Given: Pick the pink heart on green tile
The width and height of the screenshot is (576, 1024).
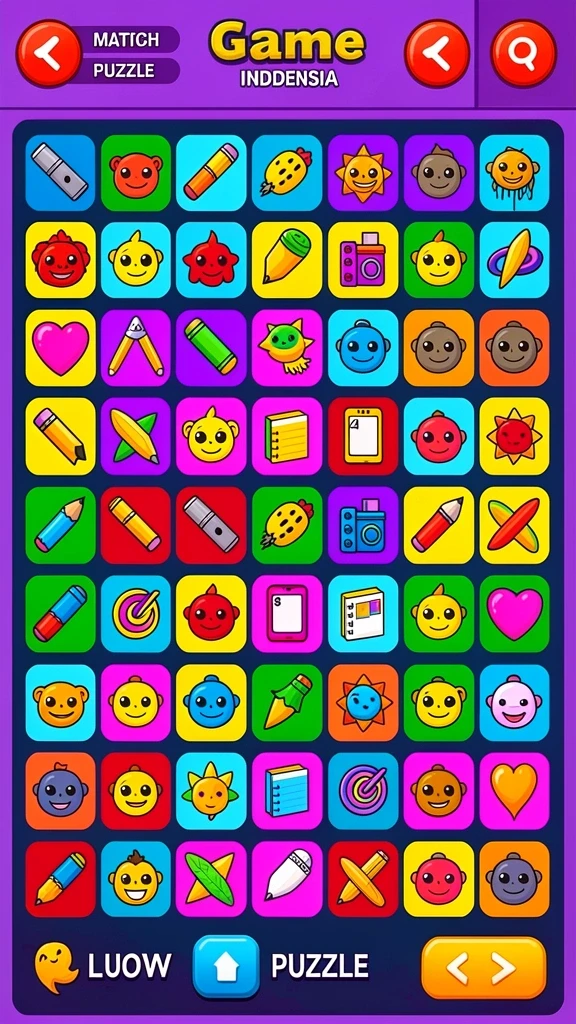Looking at the screenshot, I should pos(515,614).
